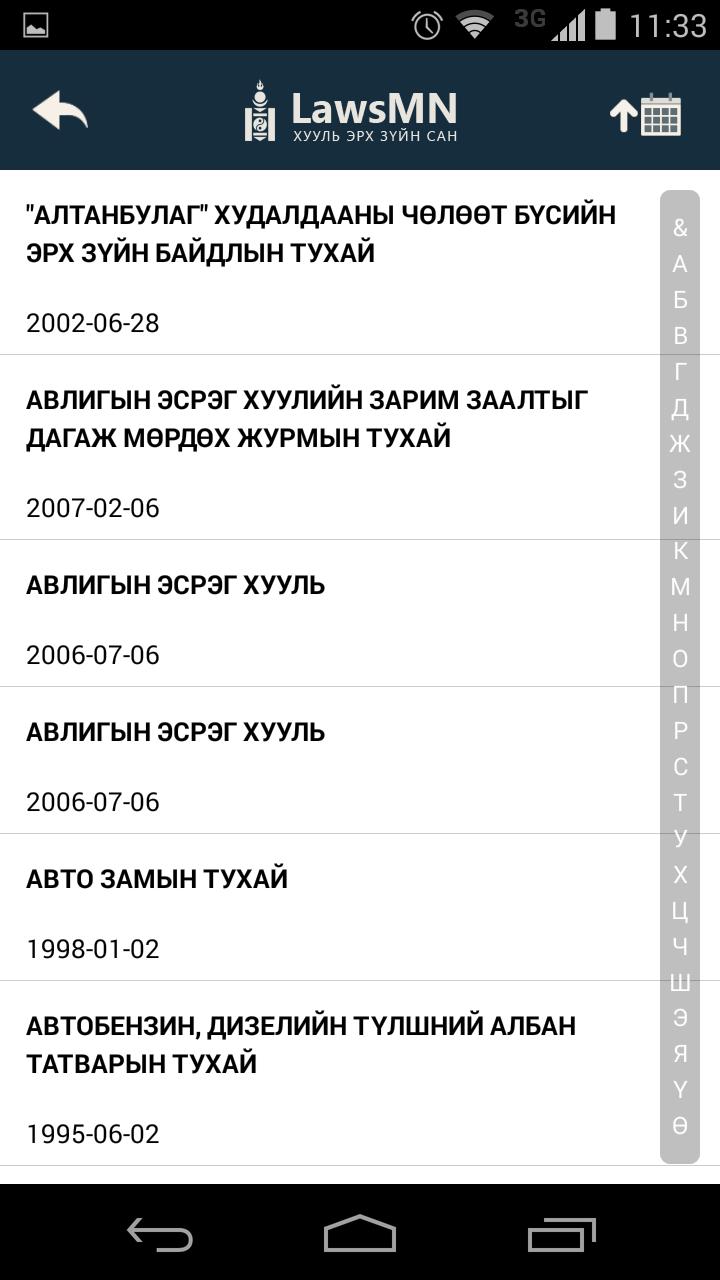Jump to letter Т in the index
Screen dimensions: 720x1280
point(680,803)
